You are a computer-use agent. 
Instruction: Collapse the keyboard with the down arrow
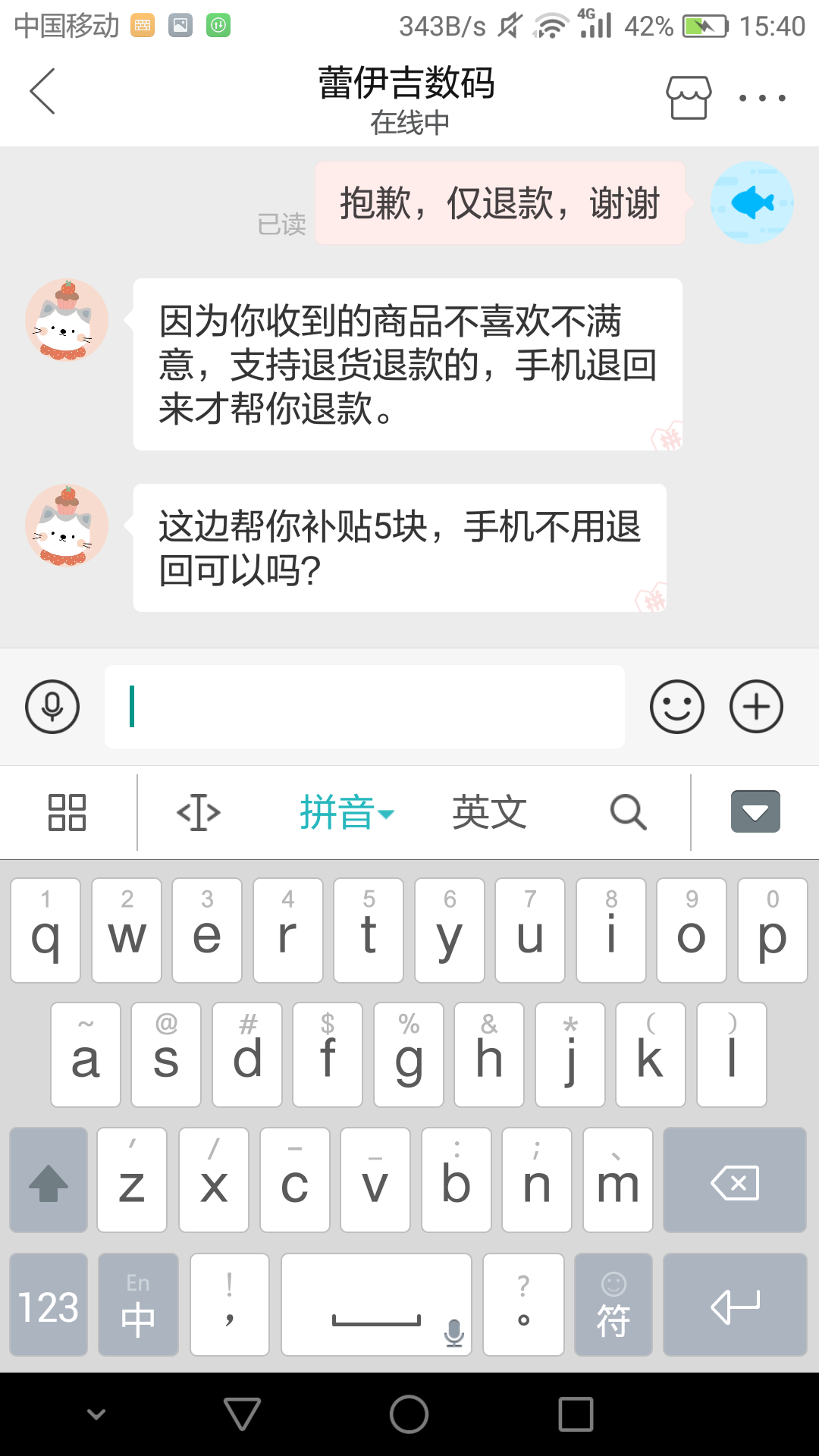click(755, 812)
